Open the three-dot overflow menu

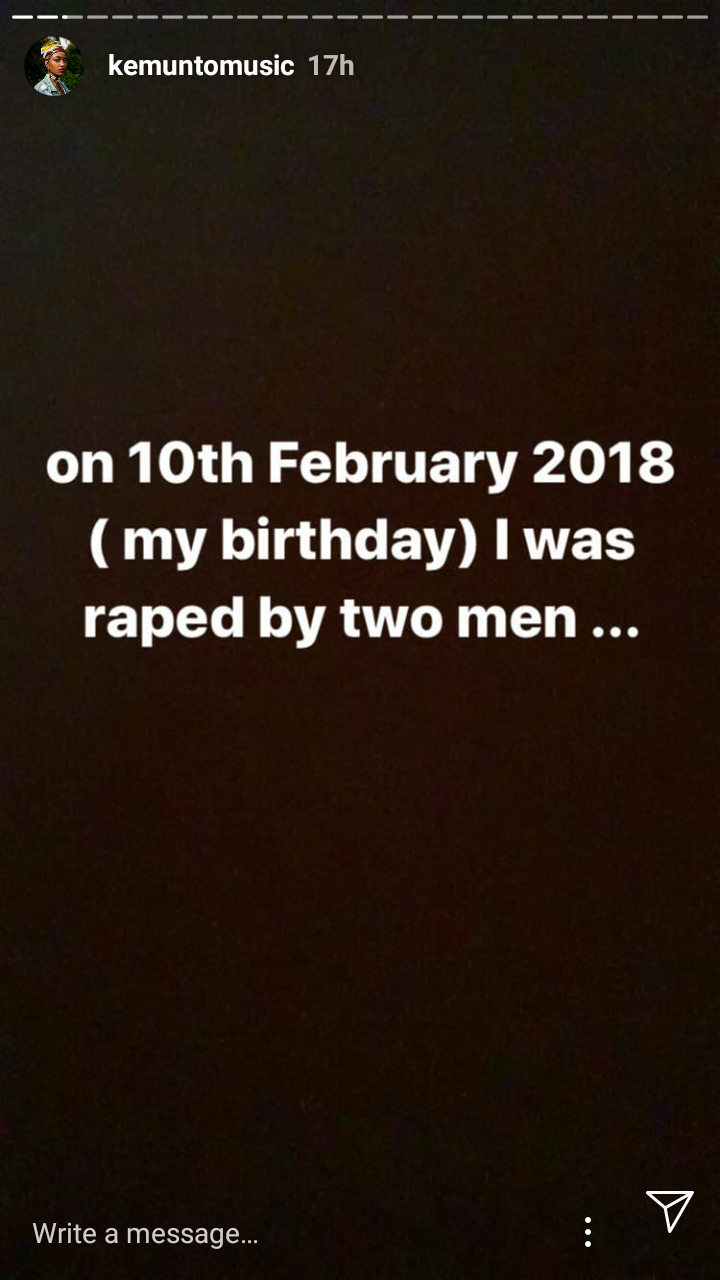tap(588, 1232)
